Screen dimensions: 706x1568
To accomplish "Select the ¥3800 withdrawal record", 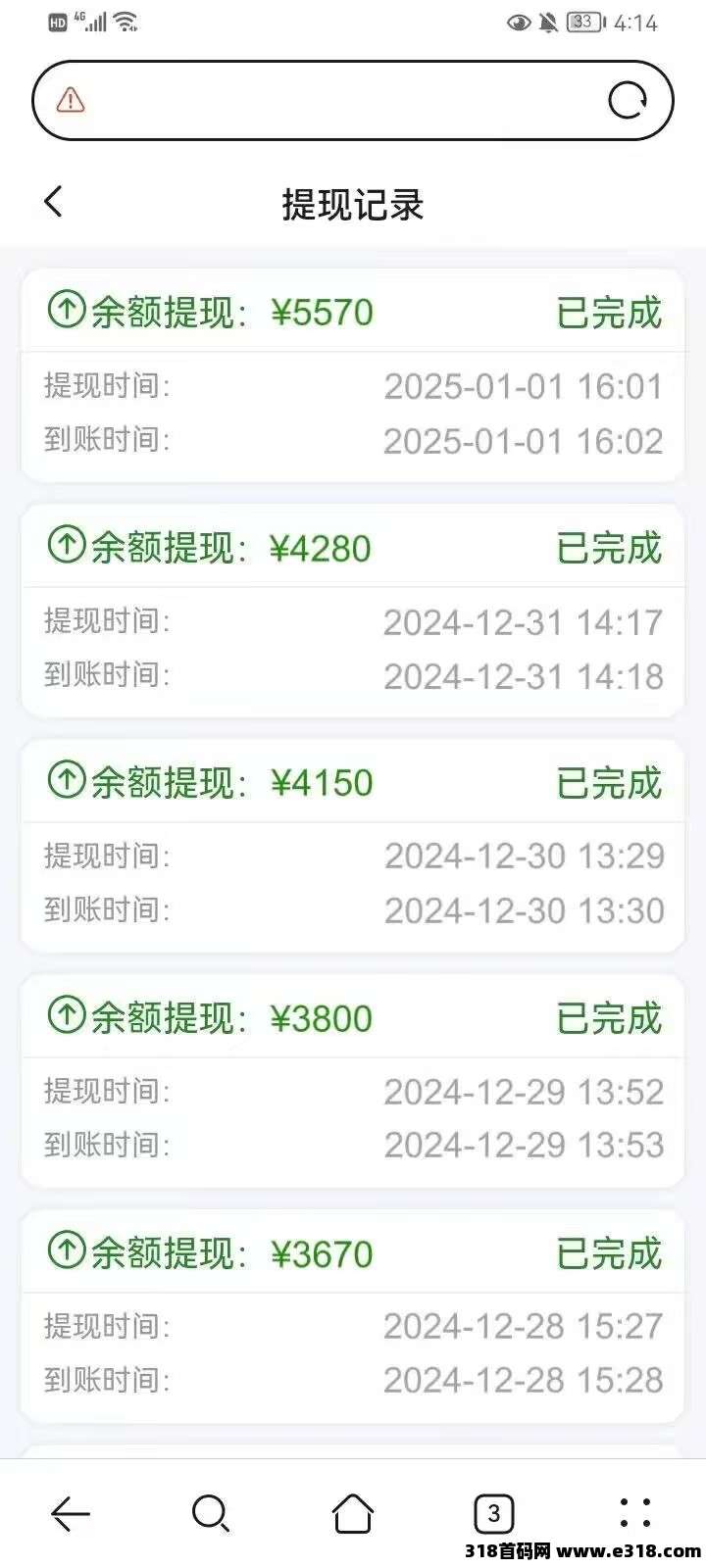I will pos(353,1081).
